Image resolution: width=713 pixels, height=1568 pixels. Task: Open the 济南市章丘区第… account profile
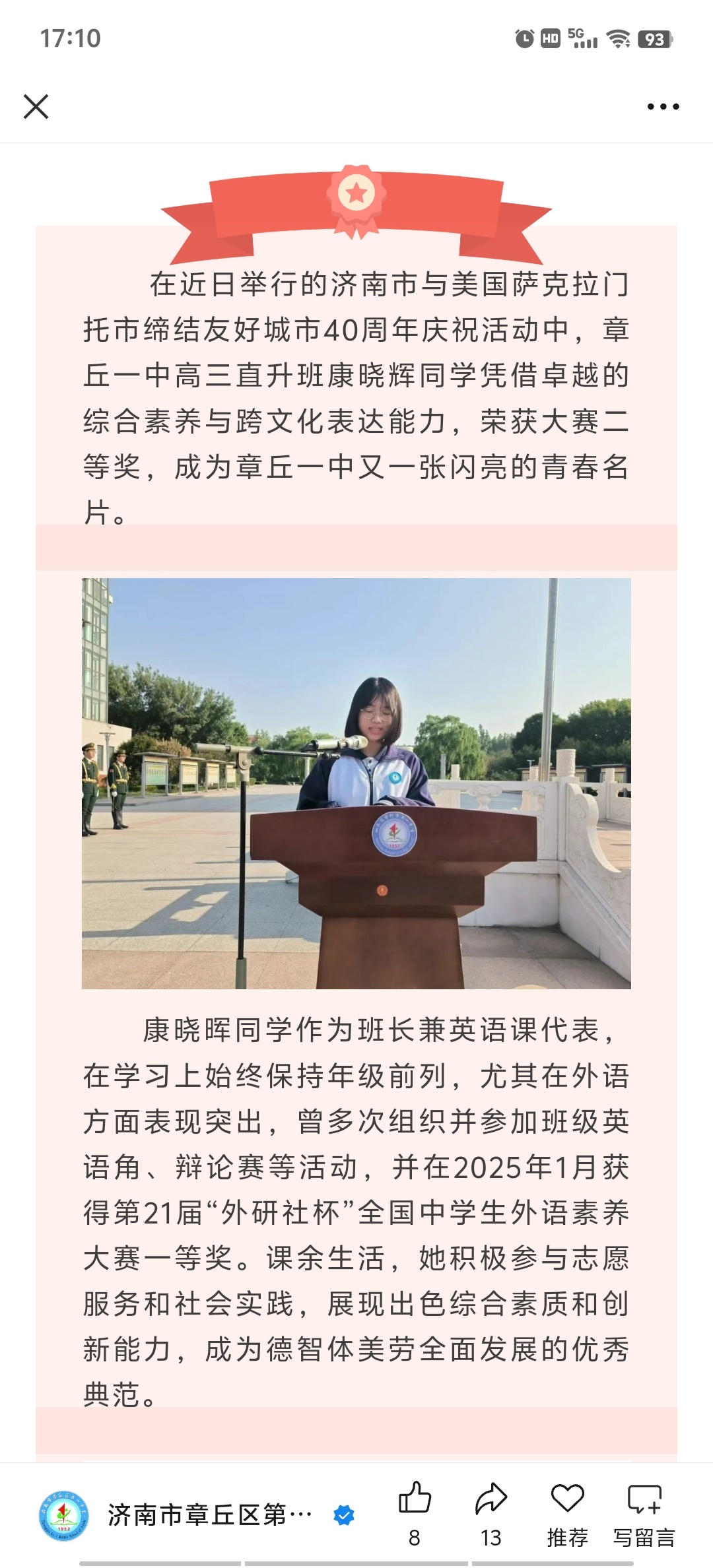click(209, 1515)
